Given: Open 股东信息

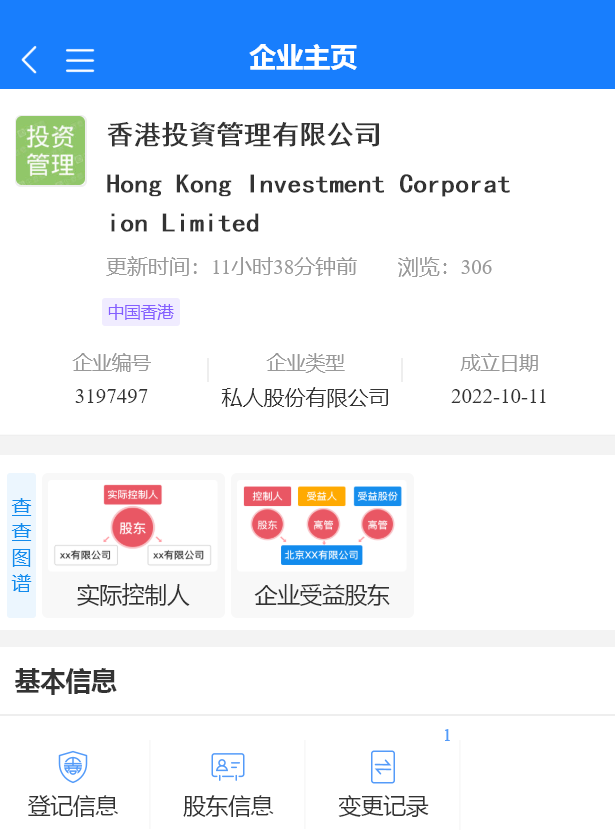Looking at the screenshot, I should pos(228,784).
